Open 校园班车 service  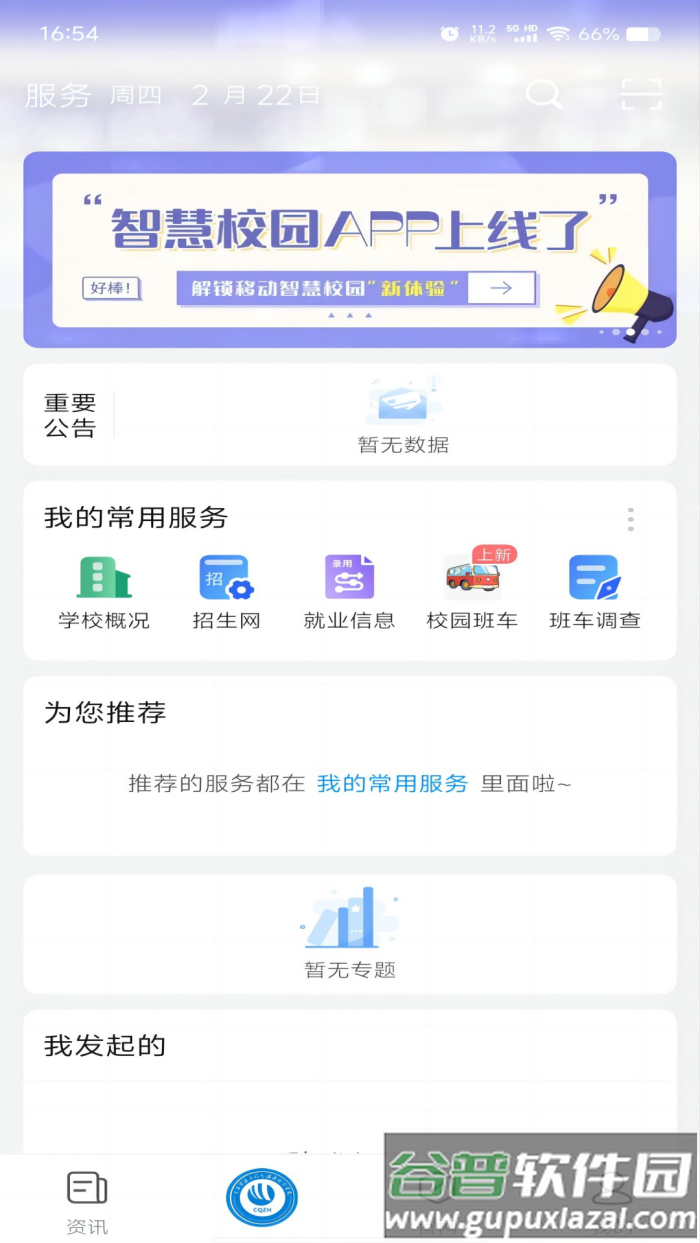coord(472,592)
